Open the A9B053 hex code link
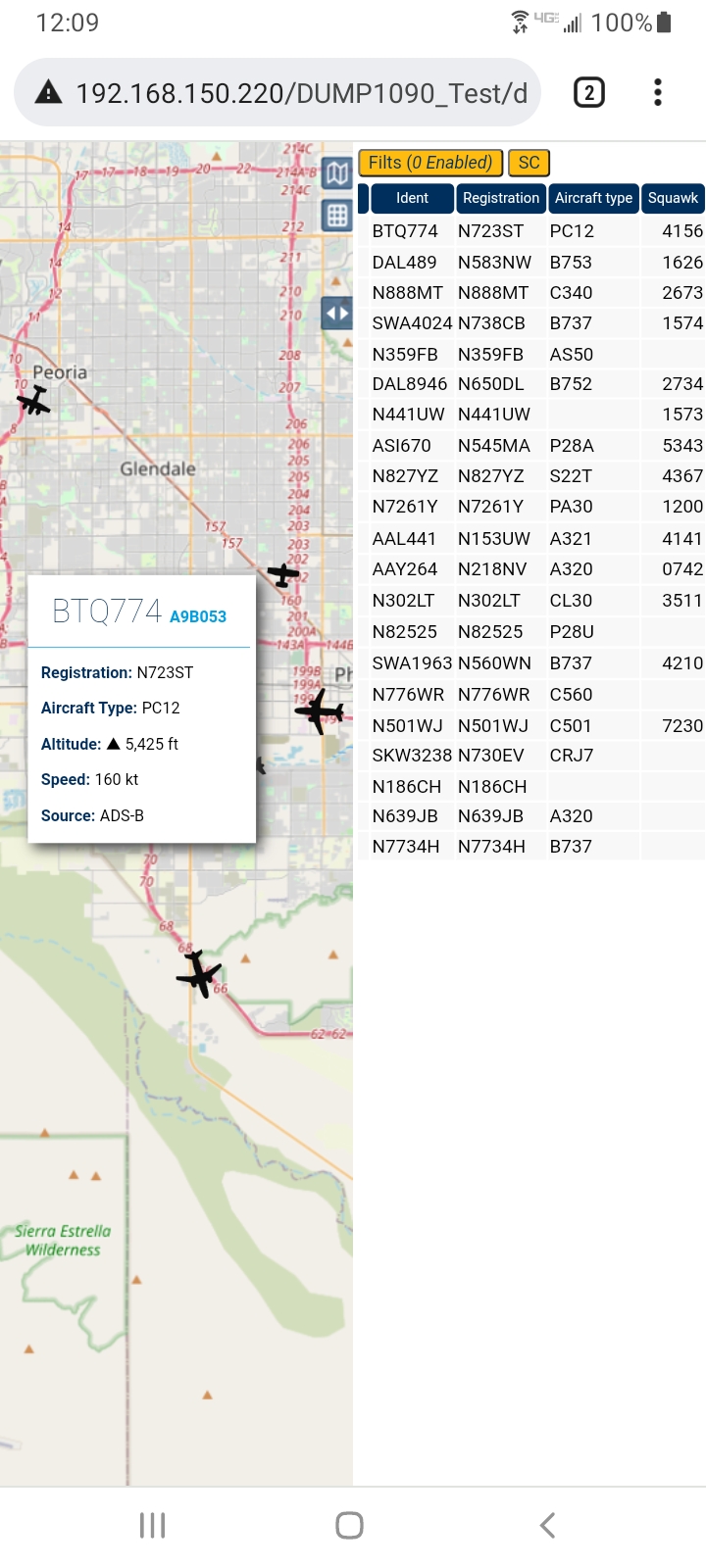Viewport: 706px width, 1568px height. point(198,616)
